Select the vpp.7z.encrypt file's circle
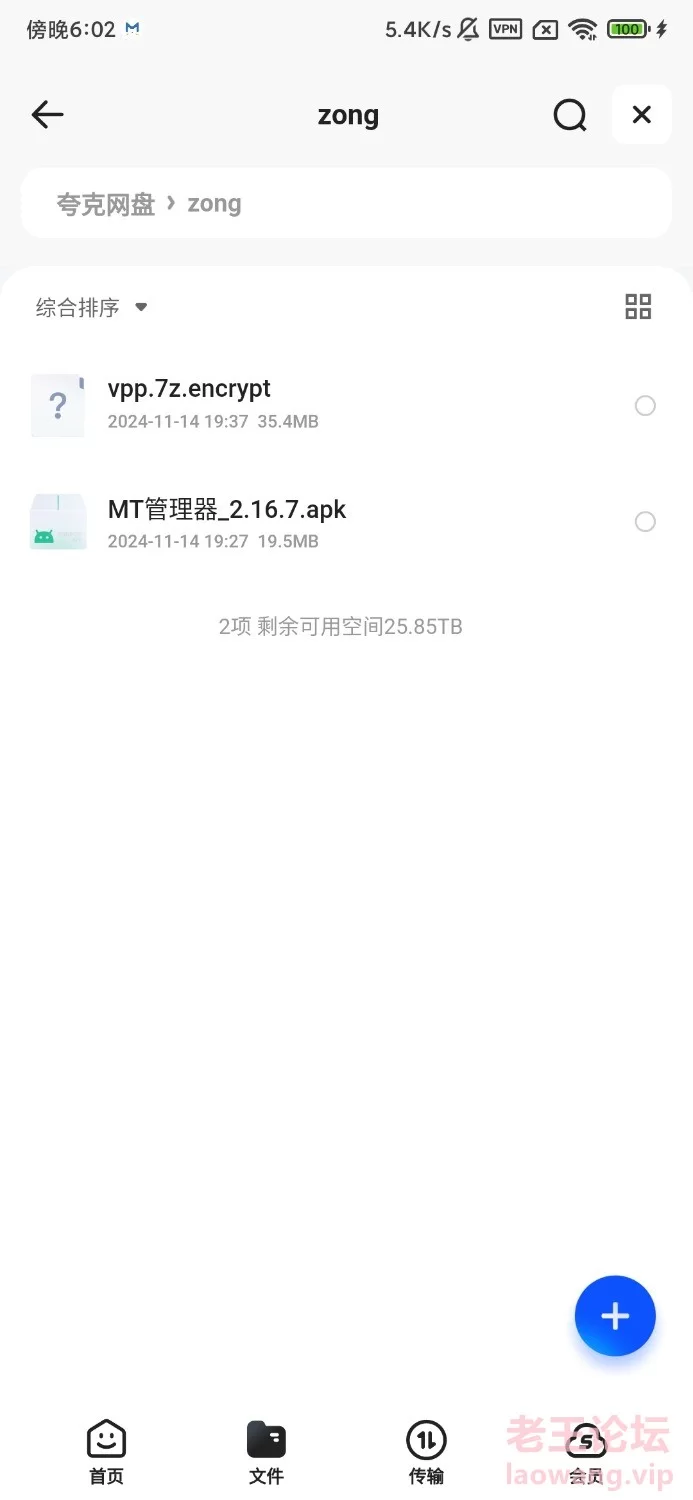Viewport: 693px width, 1500px height. click(x=646, y=405)
